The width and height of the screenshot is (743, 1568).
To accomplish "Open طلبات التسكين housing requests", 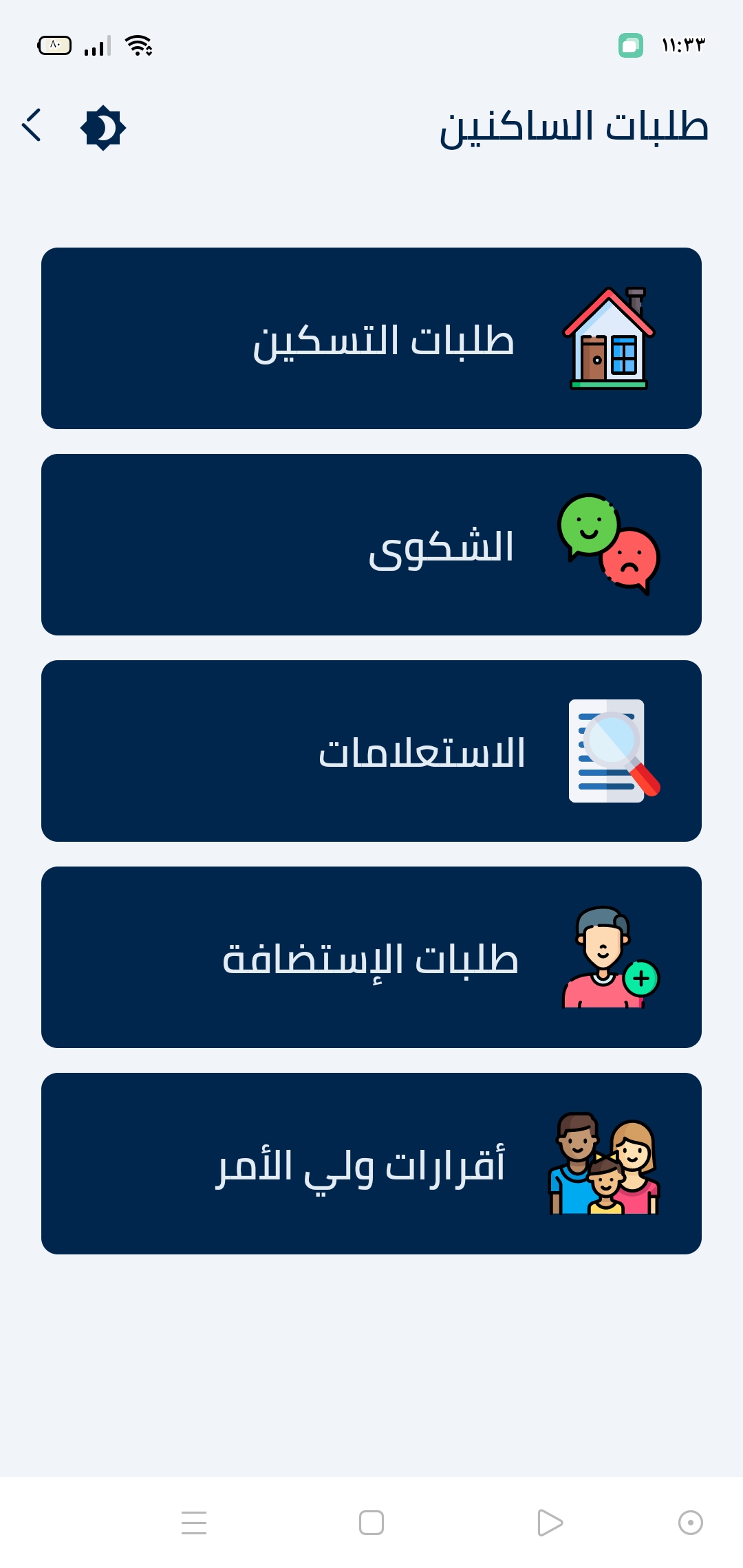I will (x=371, y=338).
